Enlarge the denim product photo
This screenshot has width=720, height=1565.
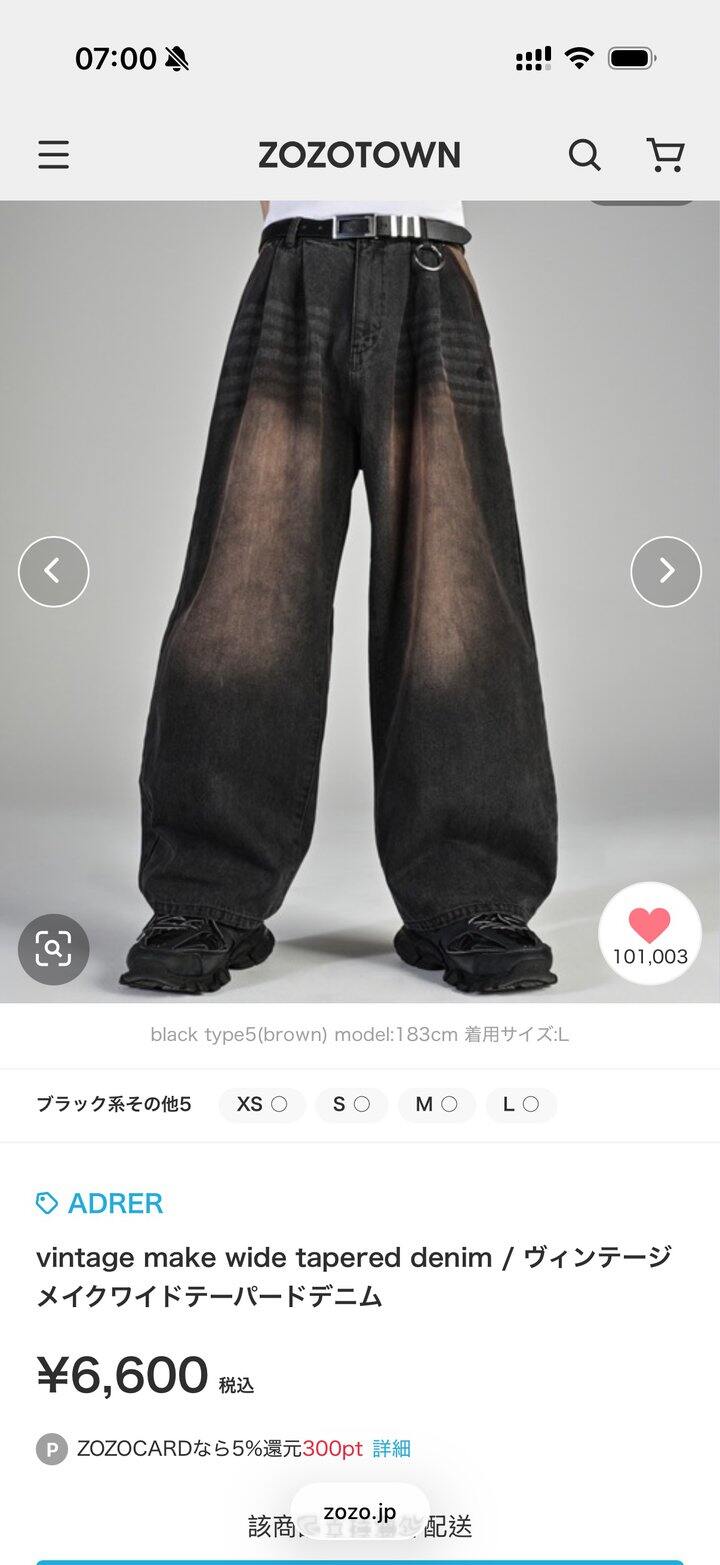(x=360, y=600)
